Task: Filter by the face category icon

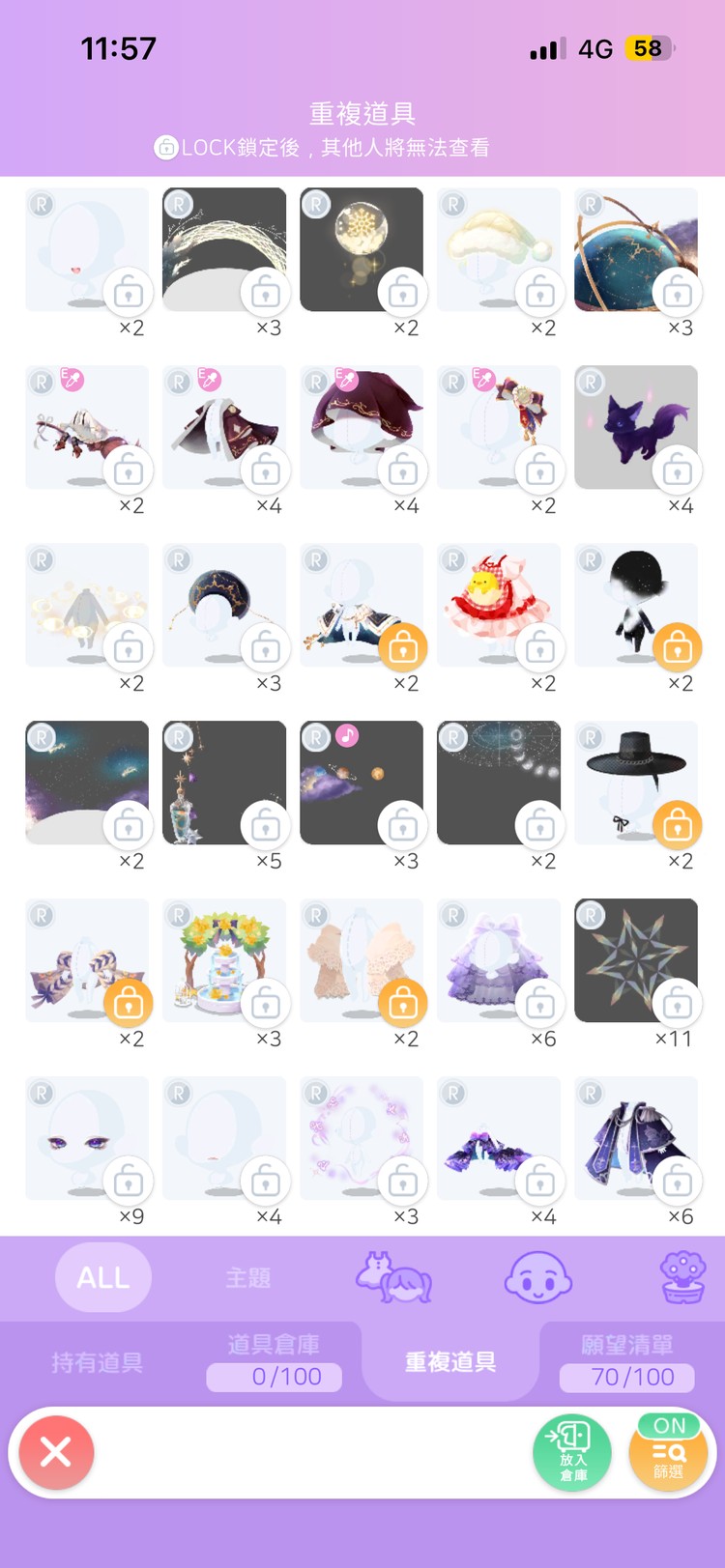Action: (x=538, y=1277)
